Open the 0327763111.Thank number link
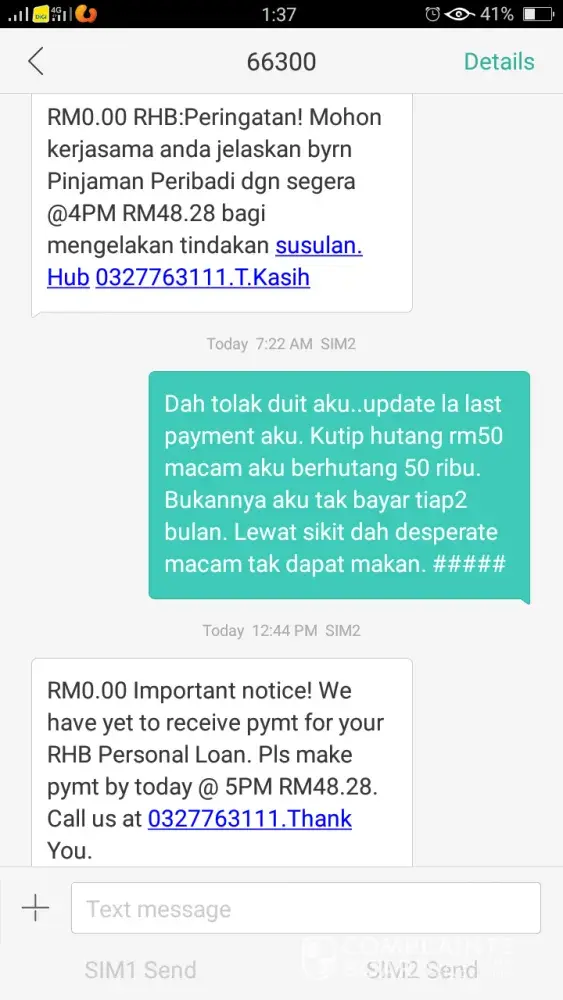 (x=250, y=818)
